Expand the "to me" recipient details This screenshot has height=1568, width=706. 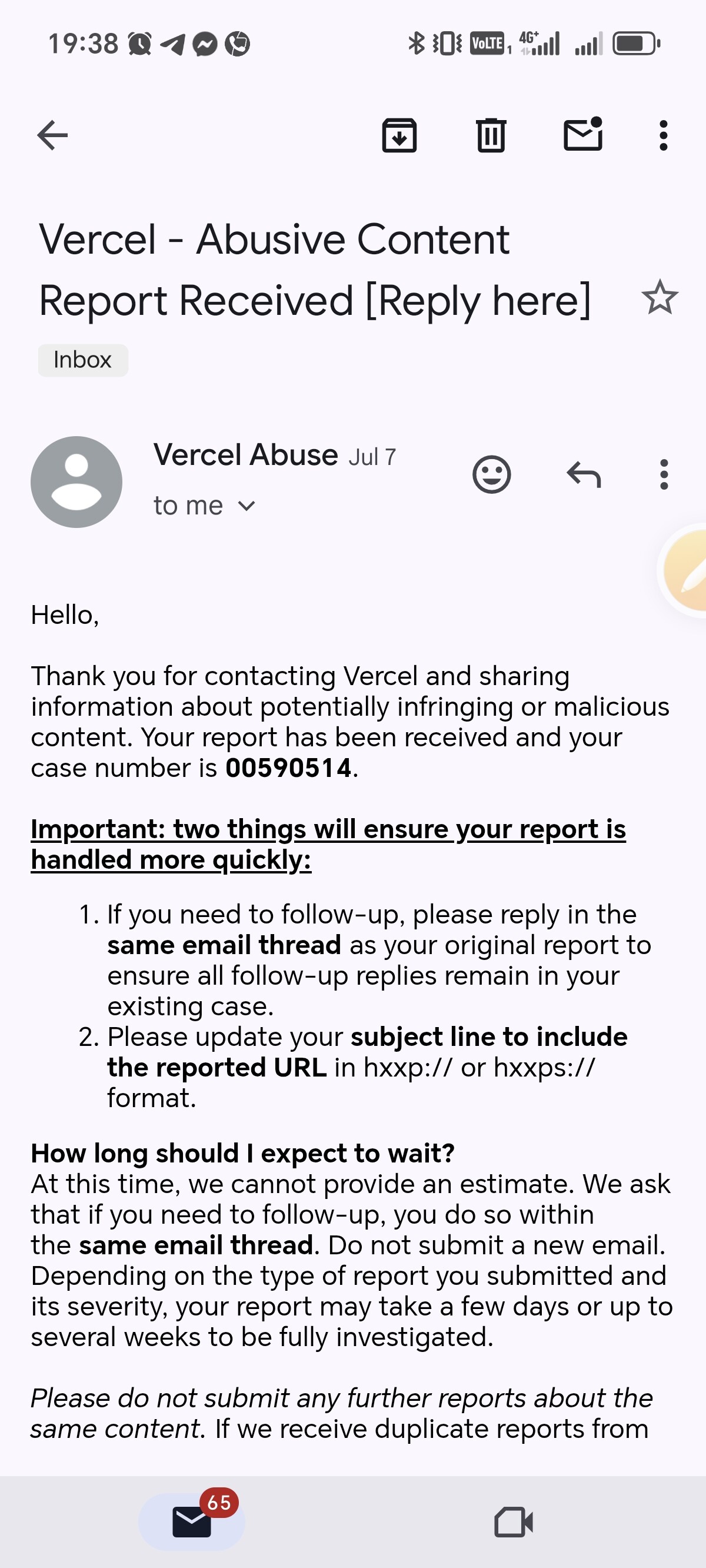[204, 505]
